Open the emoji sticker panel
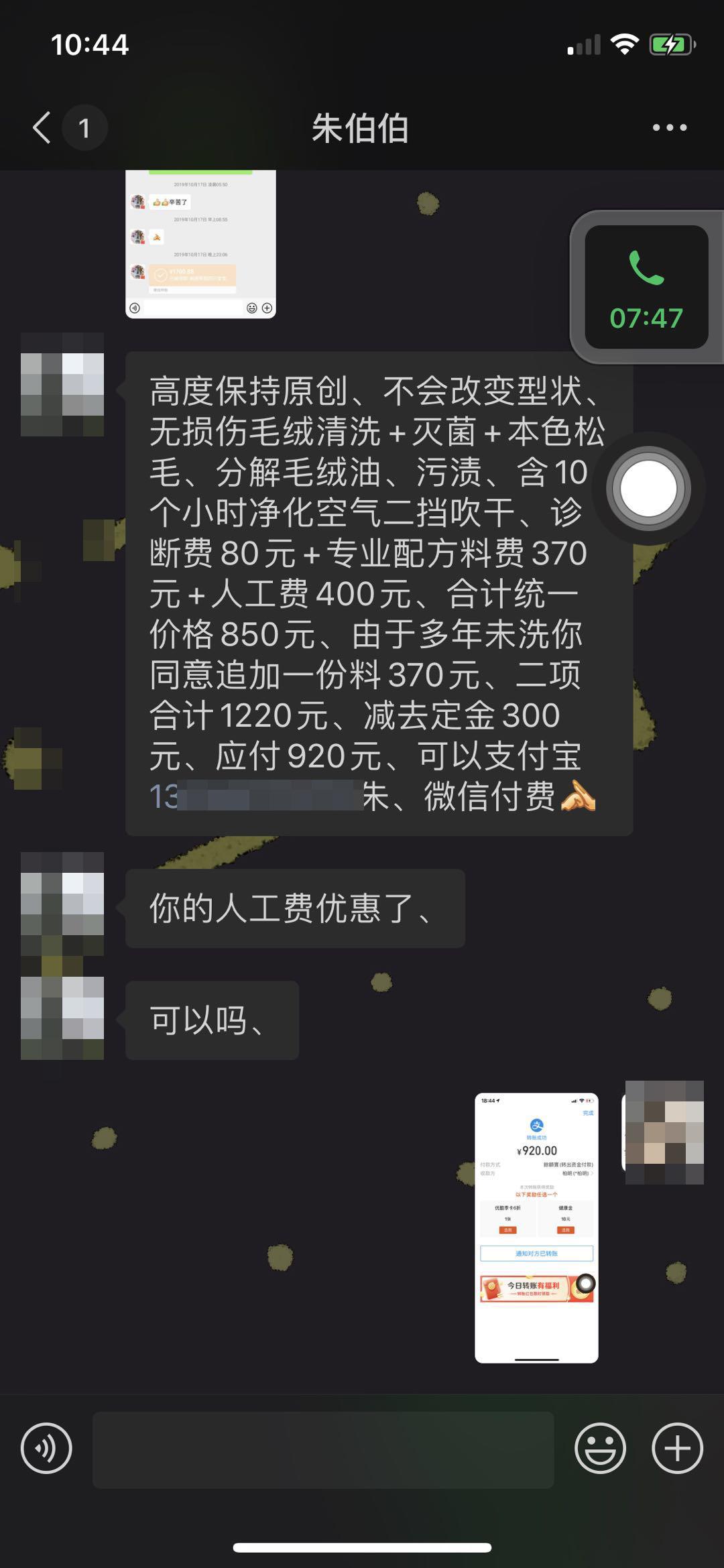The height and width of the screenshot is (1568, 724). (600, 1448)
